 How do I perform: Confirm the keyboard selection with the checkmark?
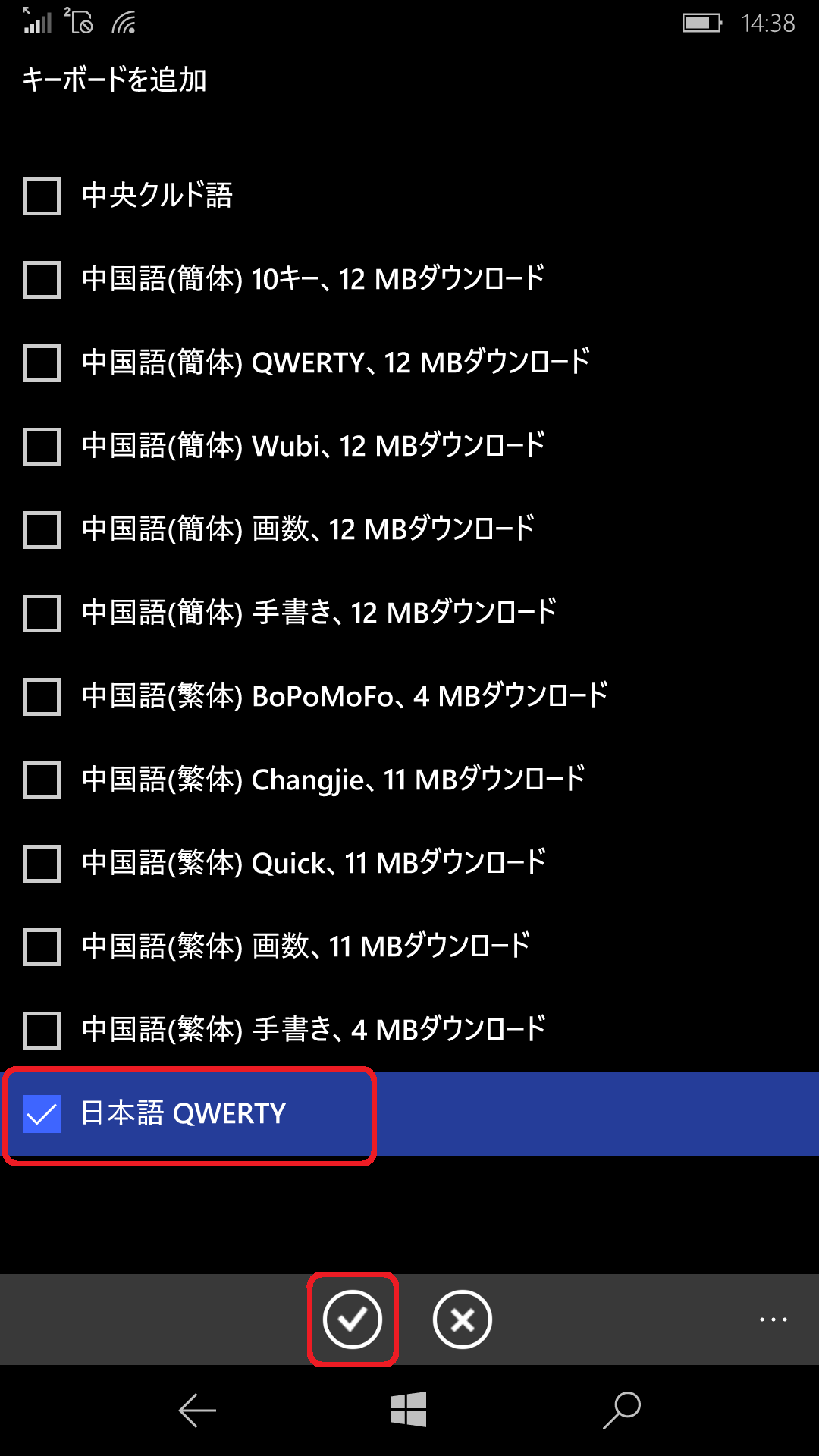click(352, 1319)
